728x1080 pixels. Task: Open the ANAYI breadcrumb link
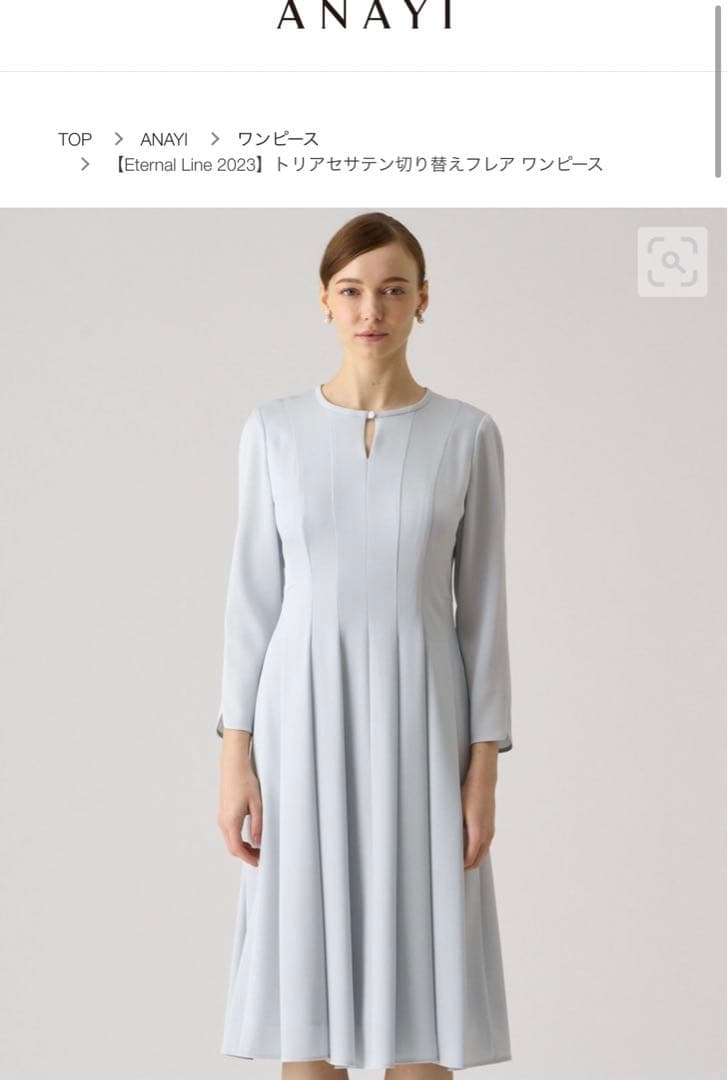click(x=164, y=140)
